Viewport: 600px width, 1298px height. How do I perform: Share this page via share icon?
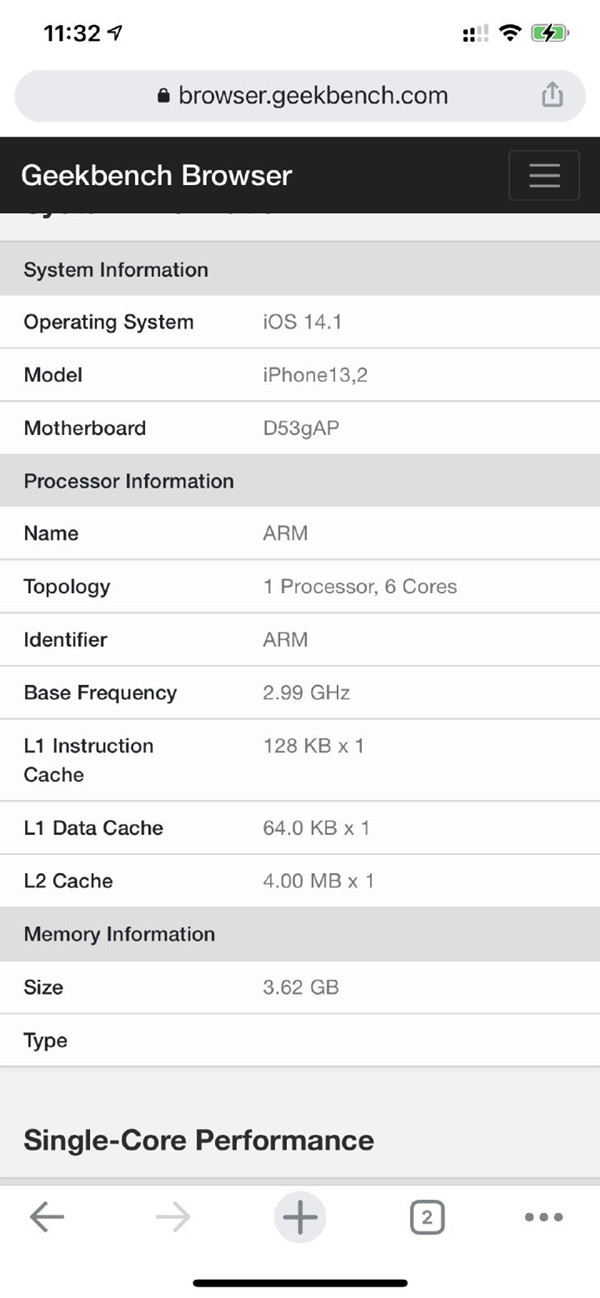pos(552,95)
